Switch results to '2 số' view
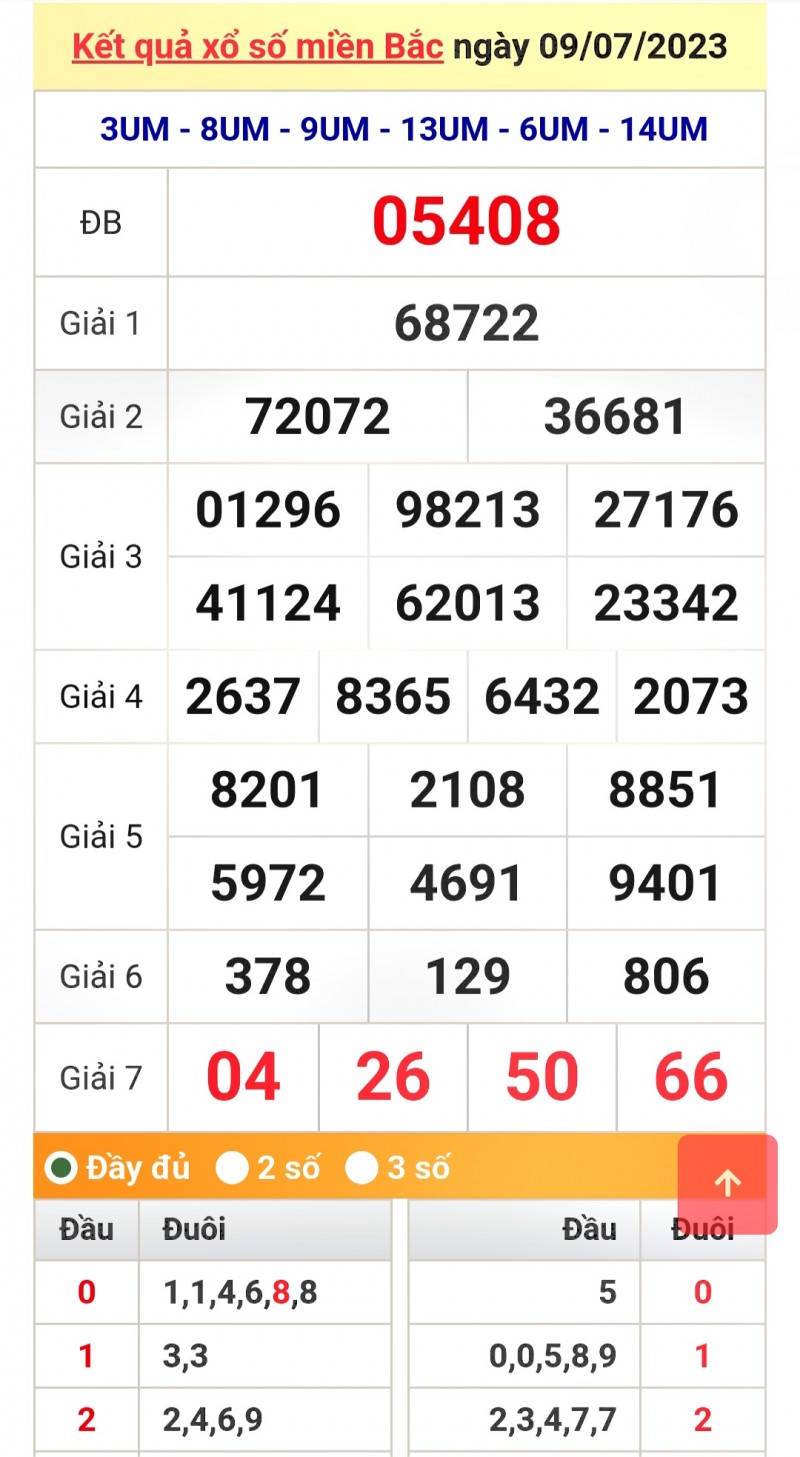 (233, 1167)
